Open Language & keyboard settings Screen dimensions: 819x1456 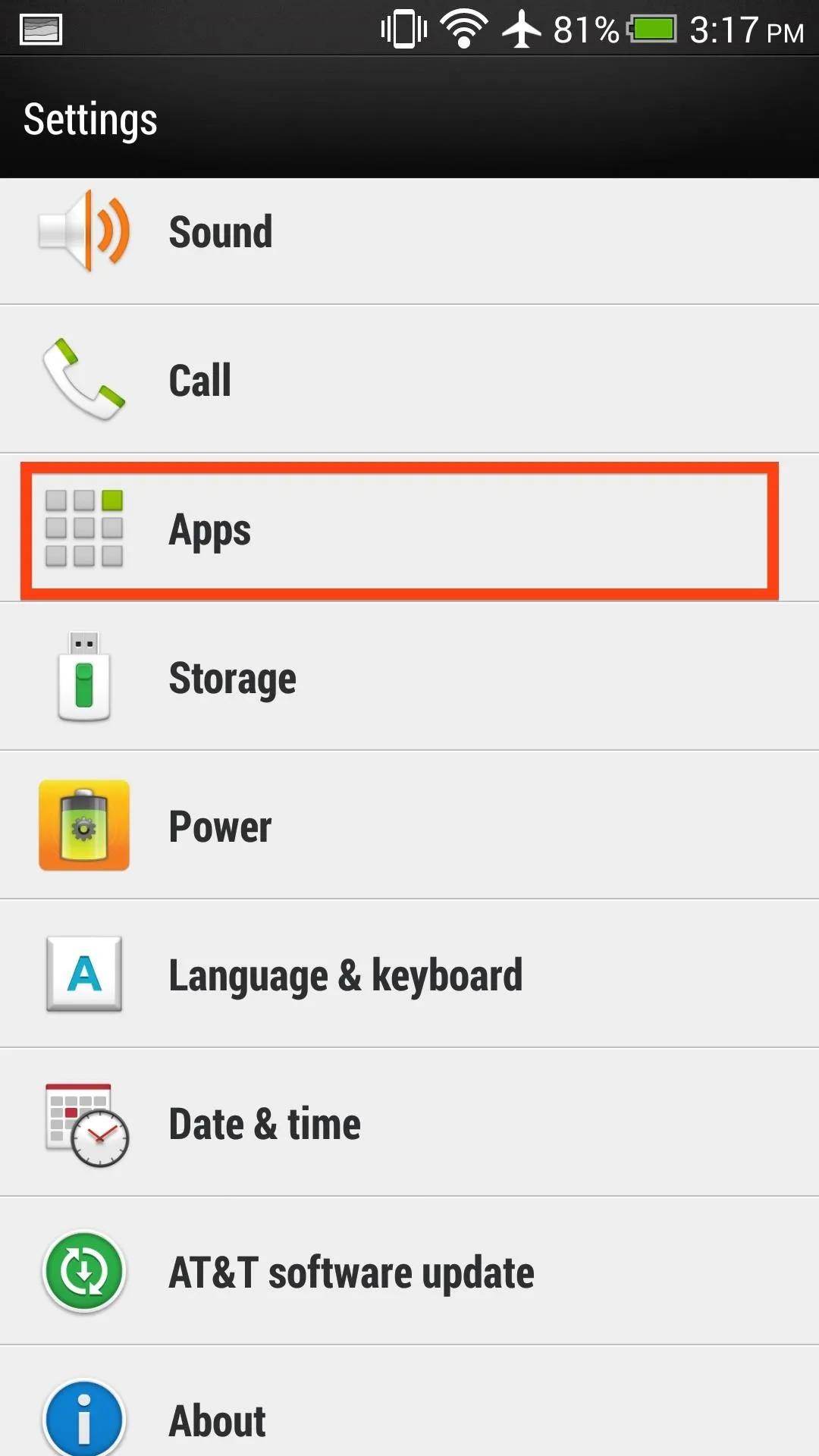pos(409,974)
